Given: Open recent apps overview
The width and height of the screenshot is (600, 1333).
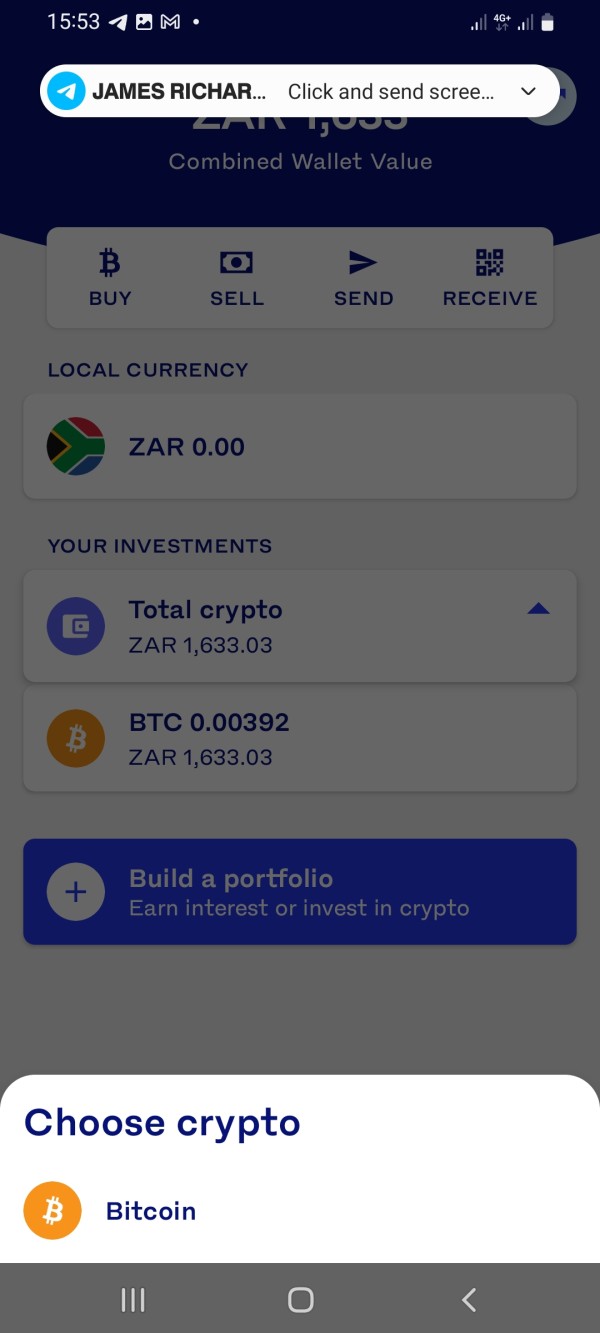Looking at the screenshot, I should (132, 1299).
